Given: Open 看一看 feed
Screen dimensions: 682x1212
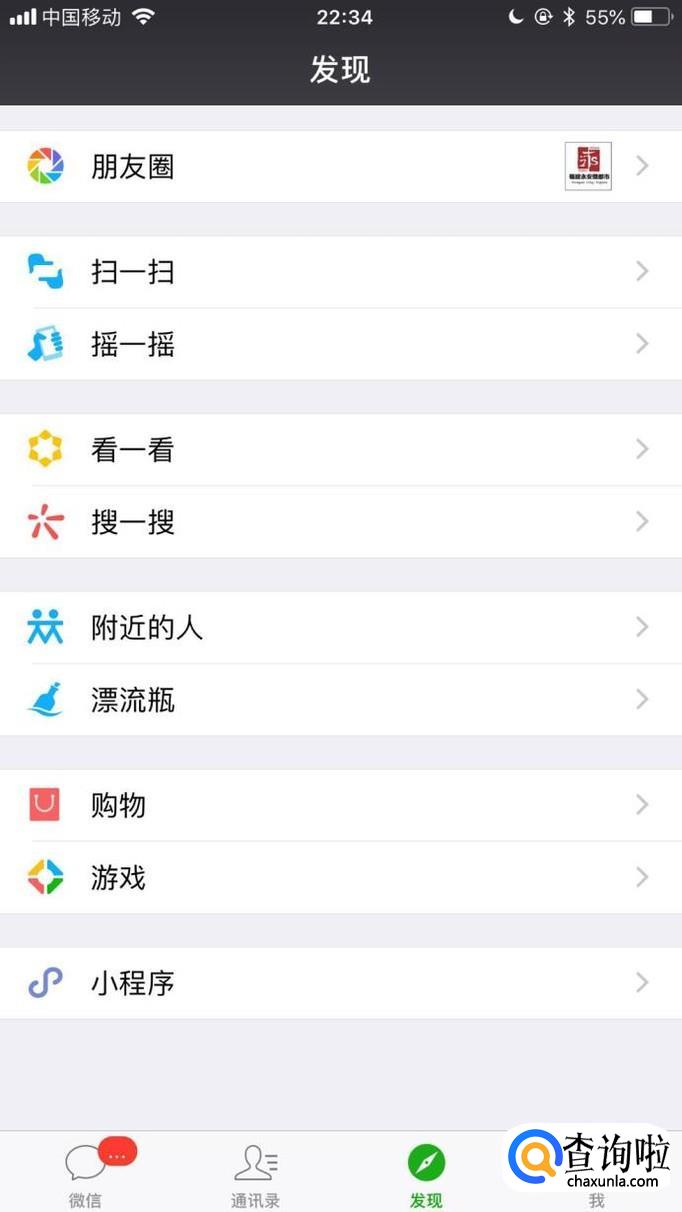Looking at the screenshot, I should (x=340, y=450).
